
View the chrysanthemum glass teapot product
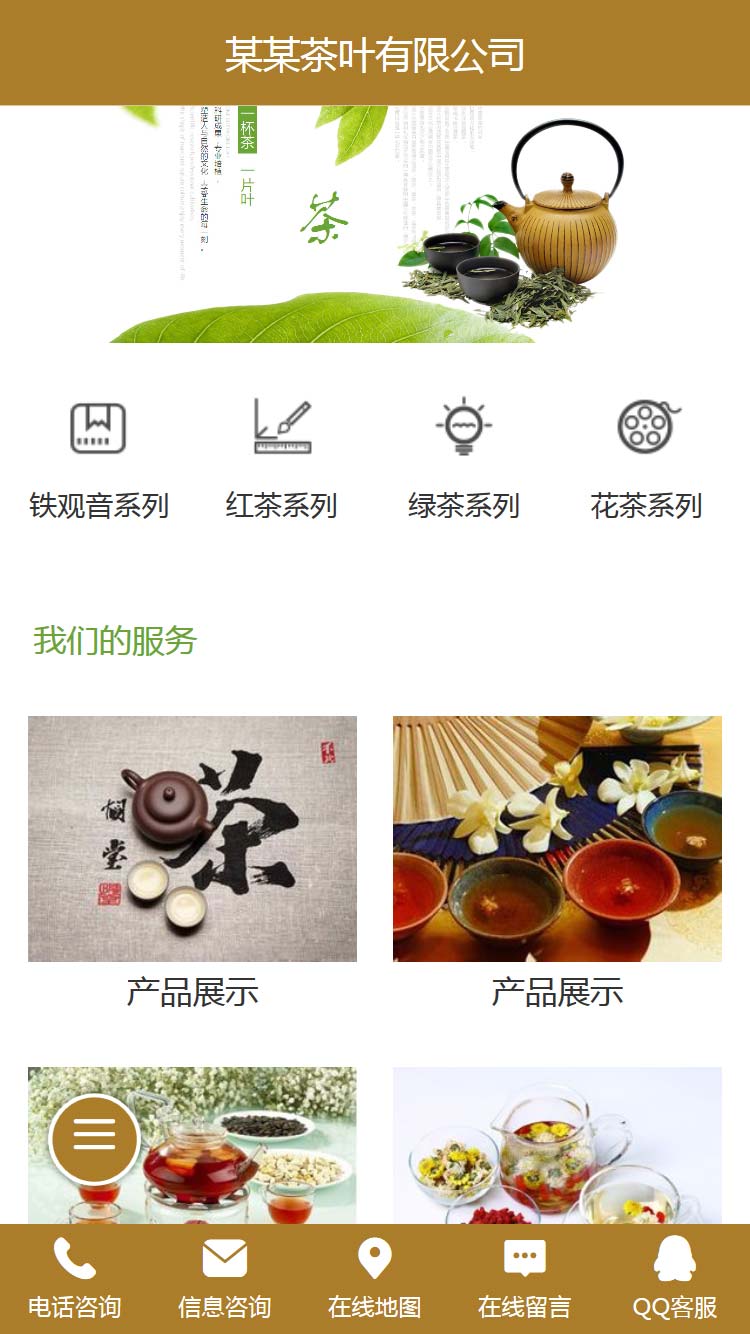[557, 1145]
